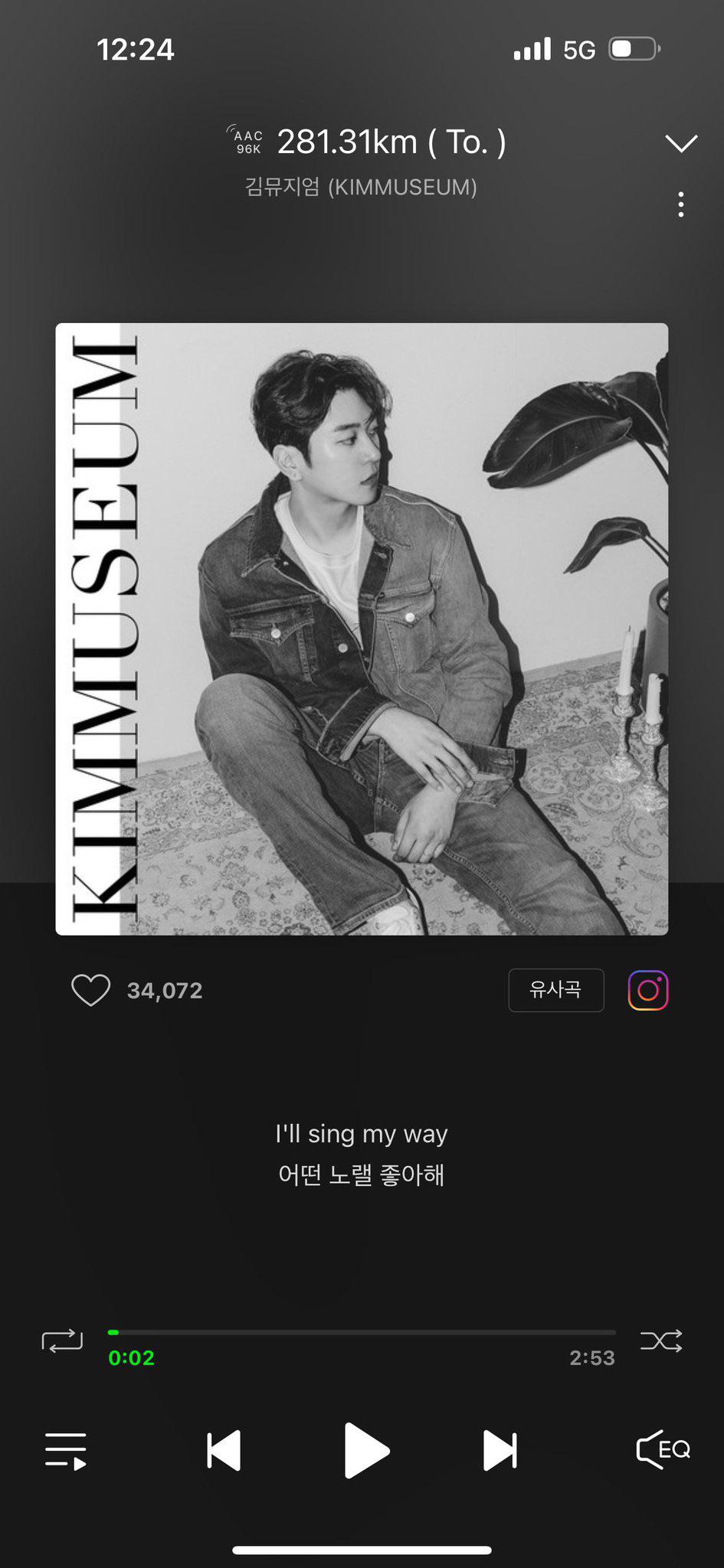Open the EQ sound settings
Image resolution: width=724 pixels, height=1568 pixels.
663,1449
